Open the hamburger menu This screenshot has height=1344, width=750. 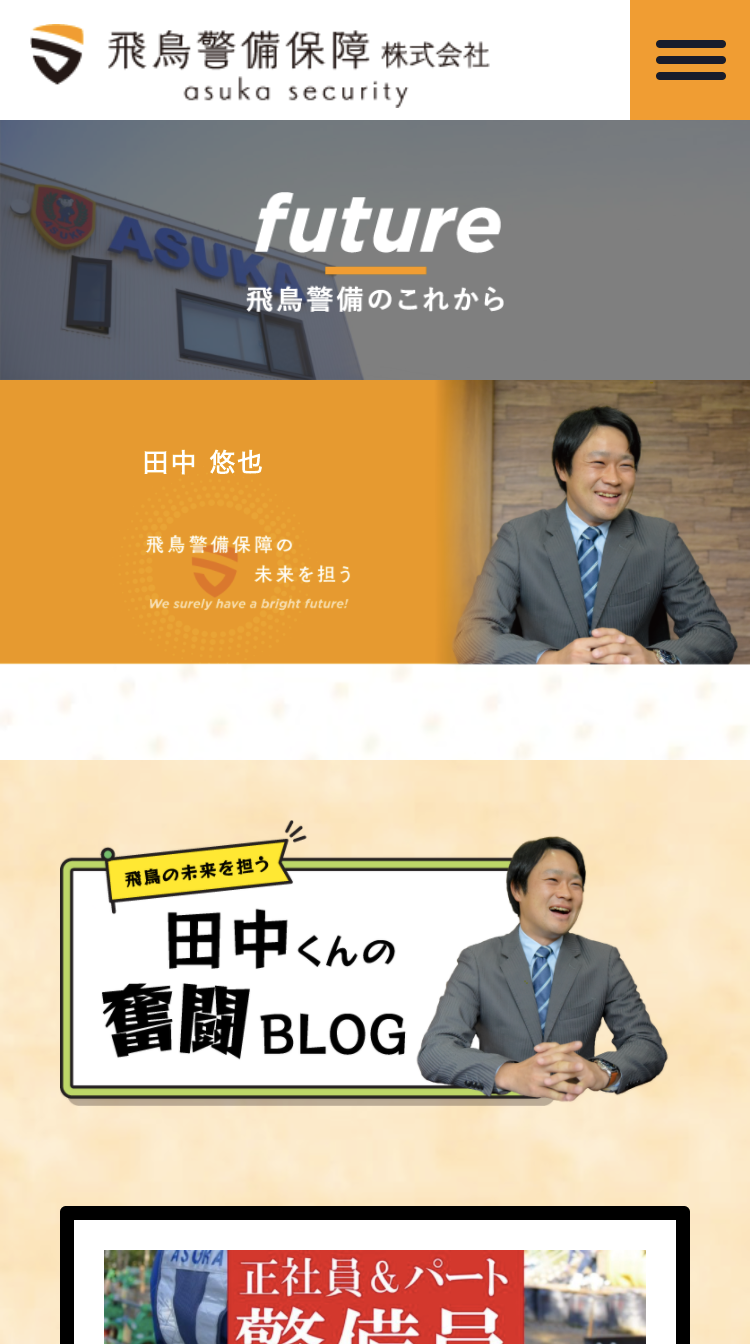click(x=690, y=60)
